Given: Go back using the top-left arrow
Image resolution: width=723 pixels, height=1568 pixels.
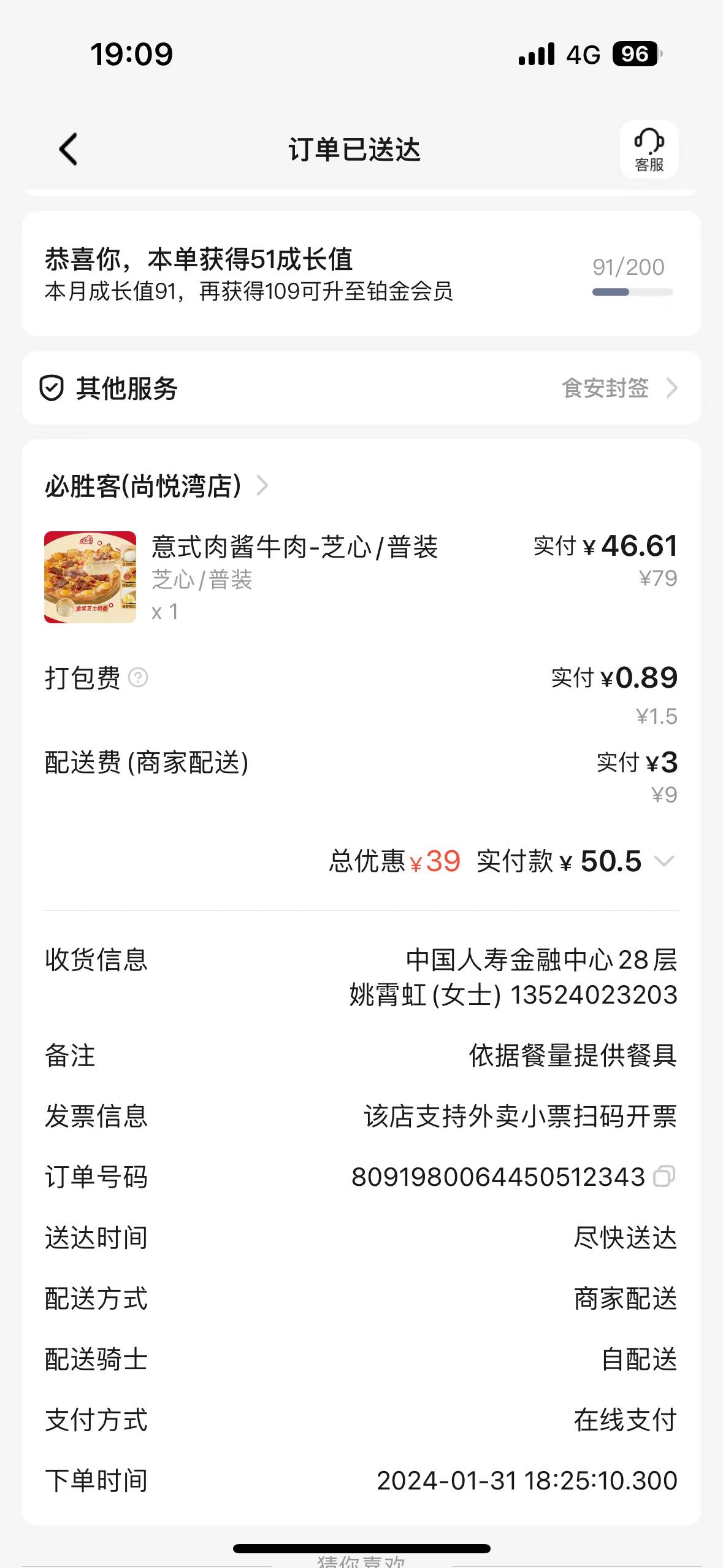Looking at the screenshot, I should (x=68, y=149).
